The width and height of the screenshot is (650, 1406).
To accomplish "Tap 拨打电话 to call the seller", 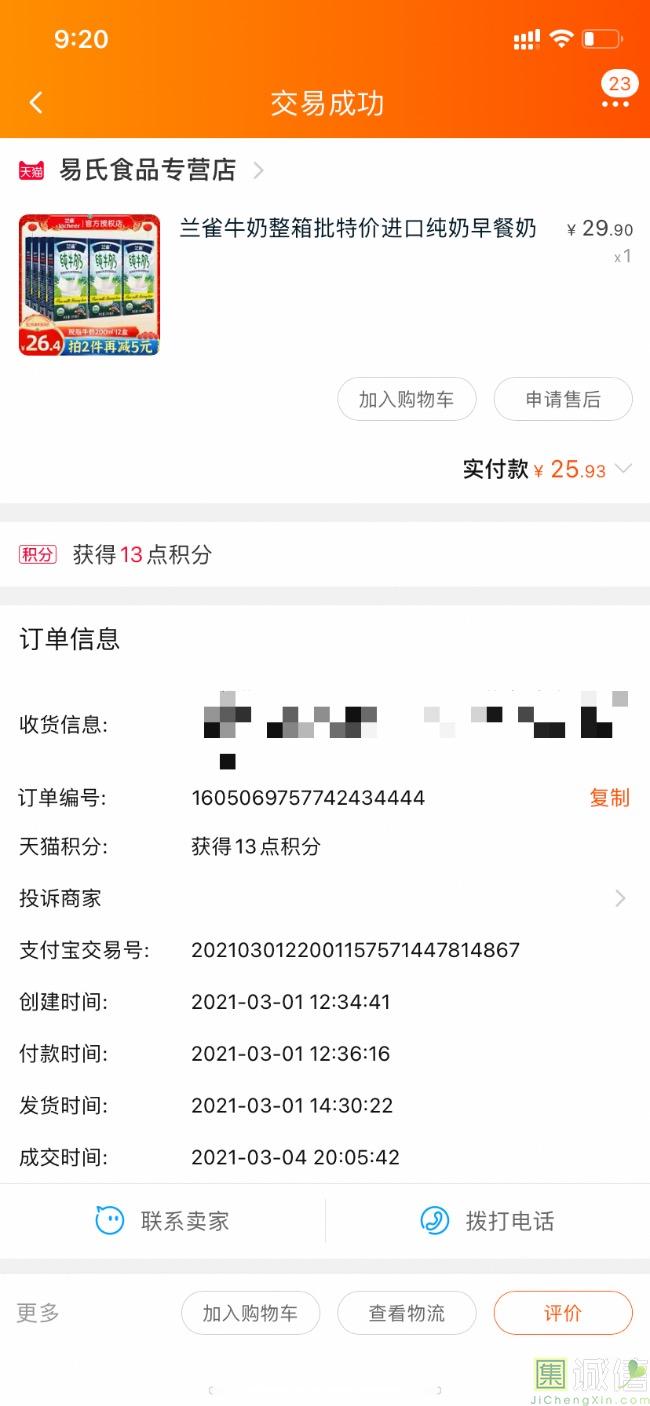I will tap(487, 1220).
